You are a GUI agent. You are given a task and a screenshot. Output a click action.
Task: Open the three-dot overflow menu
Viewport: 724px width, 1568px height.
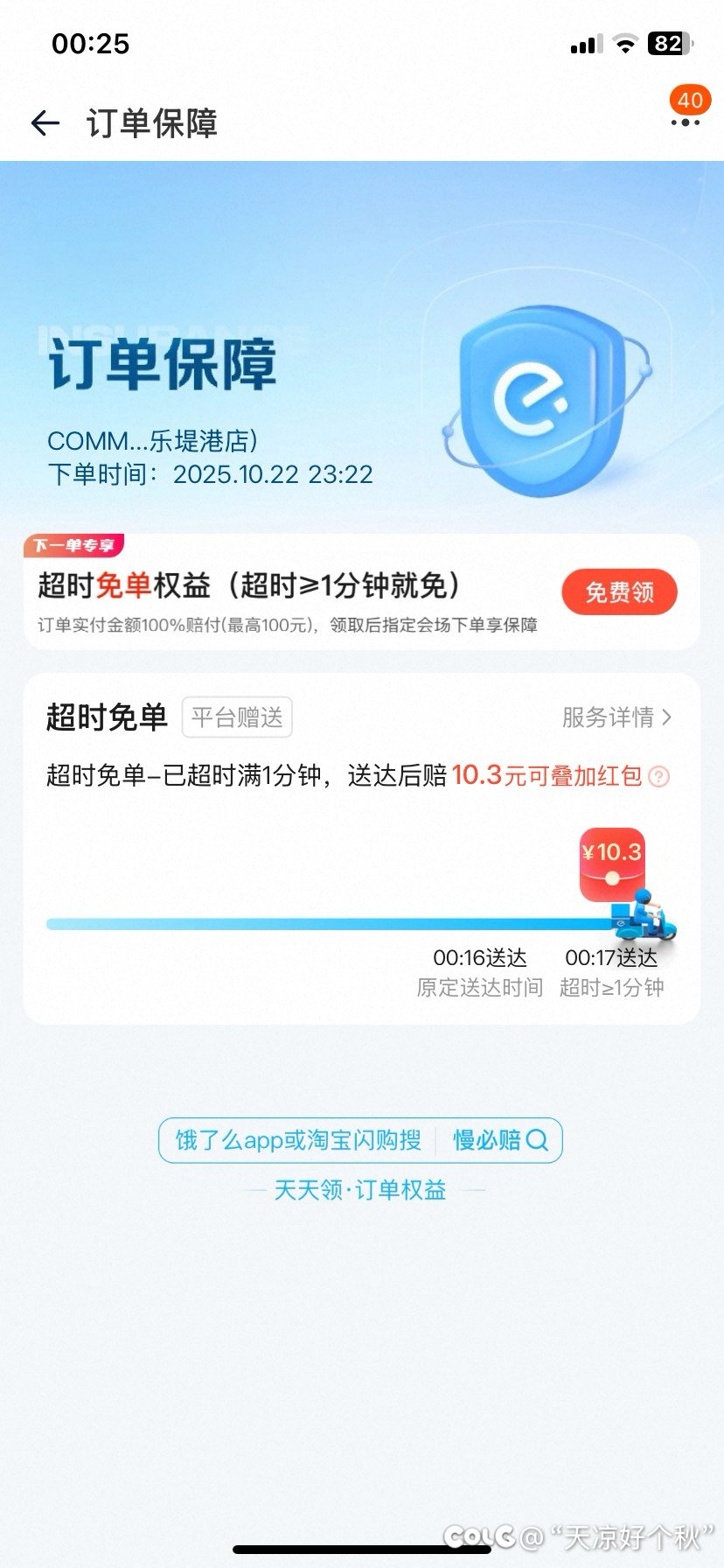tap(685, 122)
